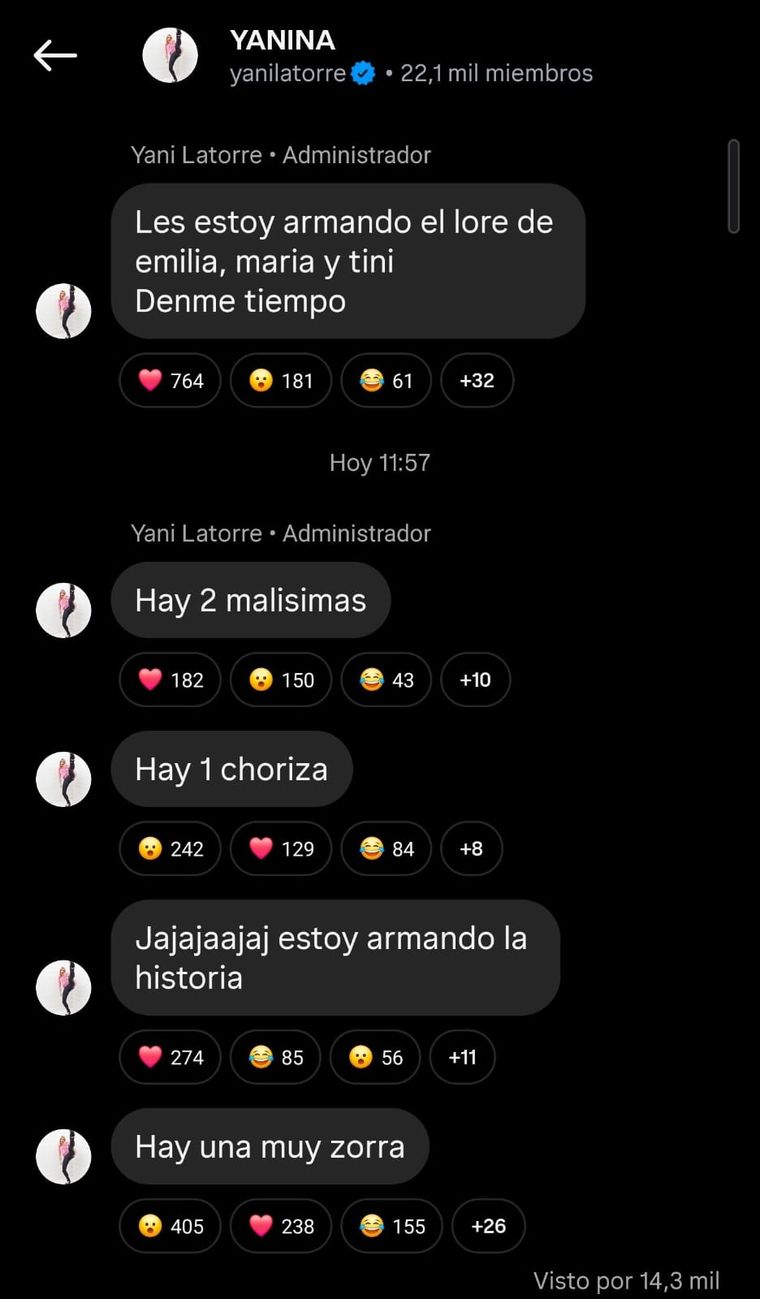760x1299 pixels.
Task: Tap surprised reaction with 150
Action: point(280,680)
